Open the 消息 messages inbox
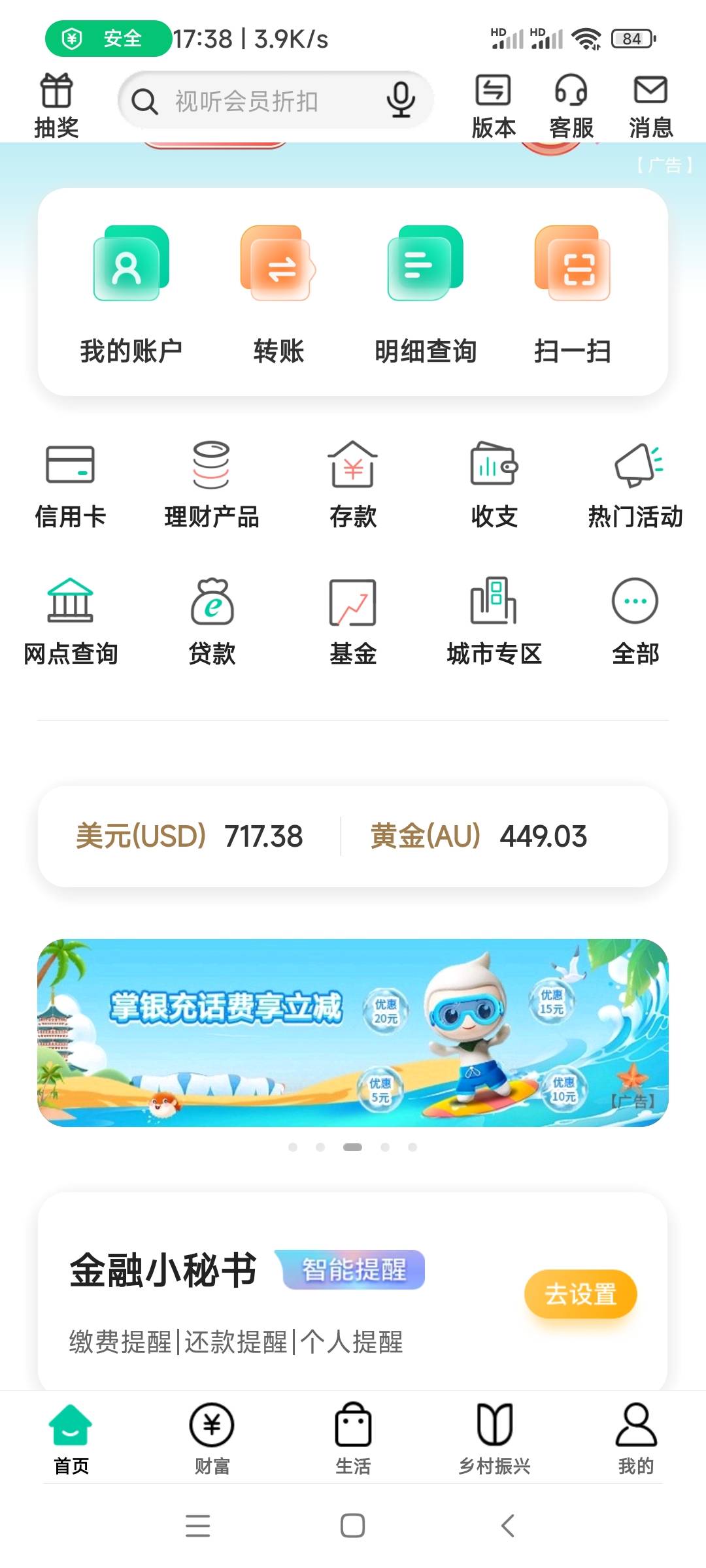 coord(650,105)
